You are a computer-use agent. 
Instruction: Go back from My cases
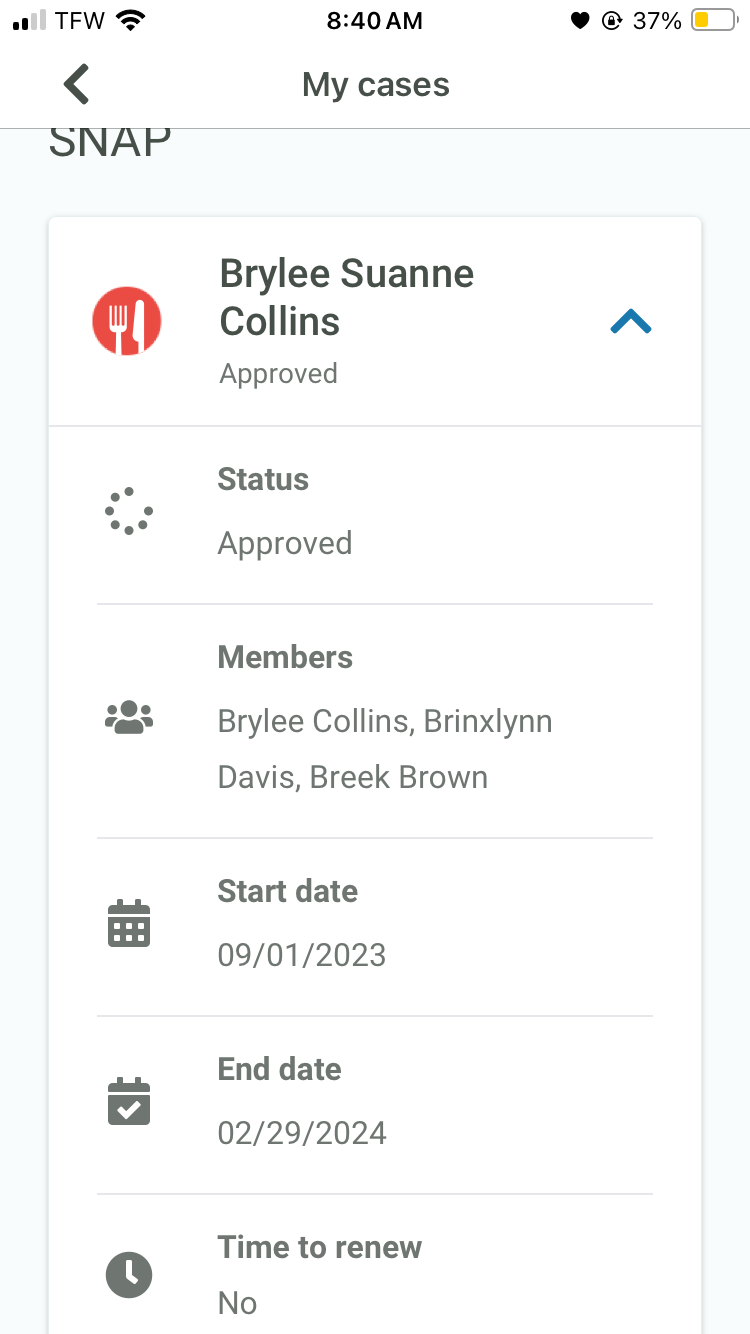click(x=77, y=85)
